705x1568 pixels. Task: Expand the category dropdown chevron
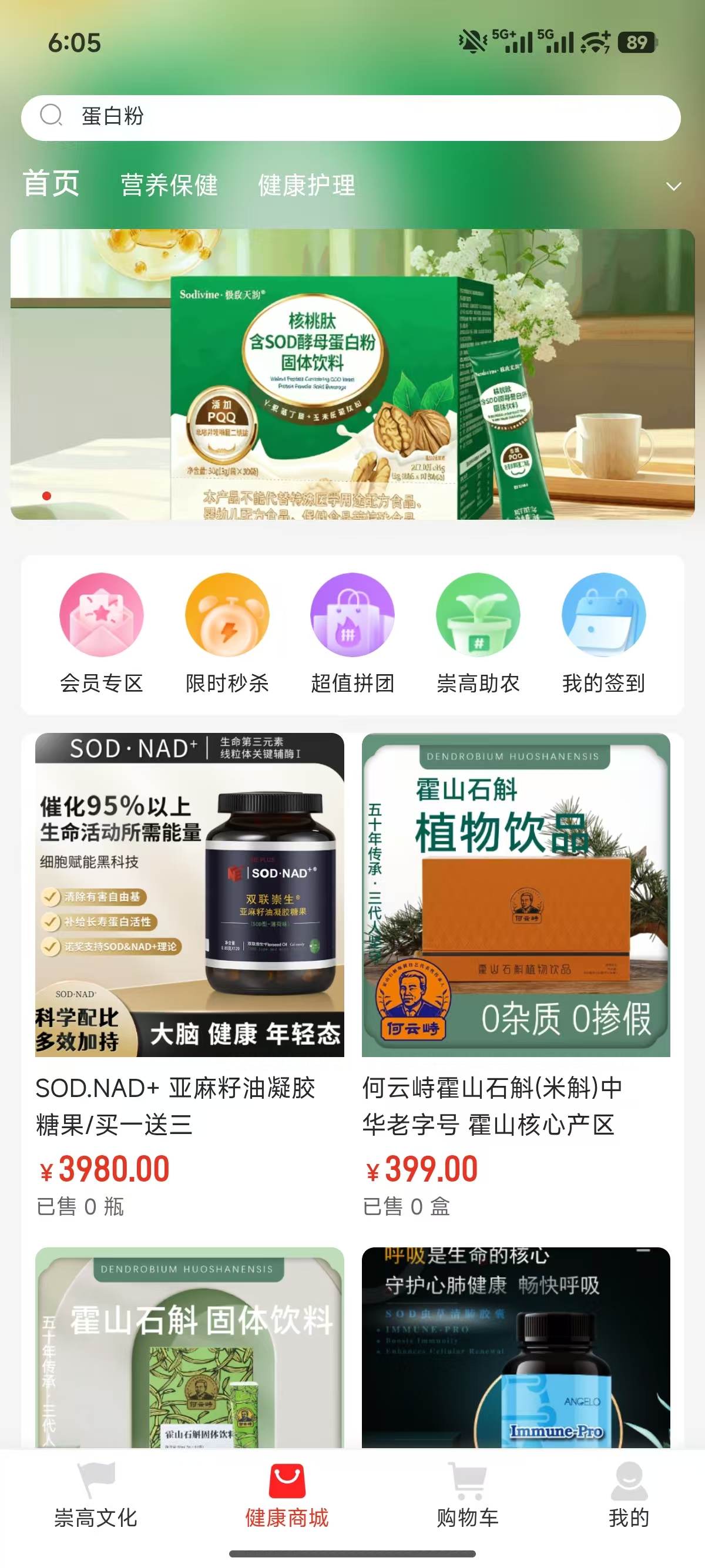click(673, 186)
